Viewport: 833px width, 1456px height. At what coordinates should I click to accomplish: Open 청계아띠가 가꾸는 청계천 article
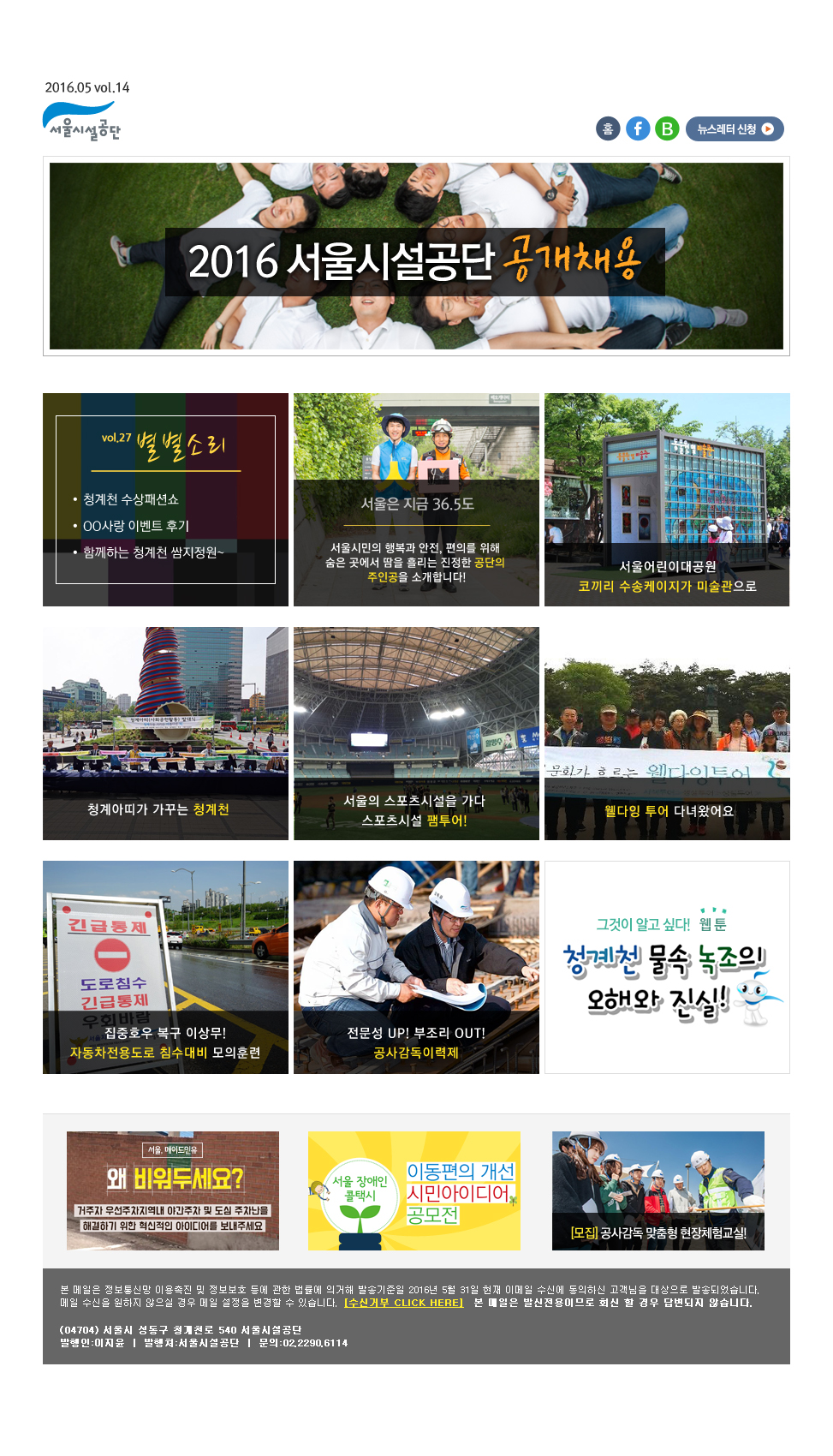[x=165, y=733]
